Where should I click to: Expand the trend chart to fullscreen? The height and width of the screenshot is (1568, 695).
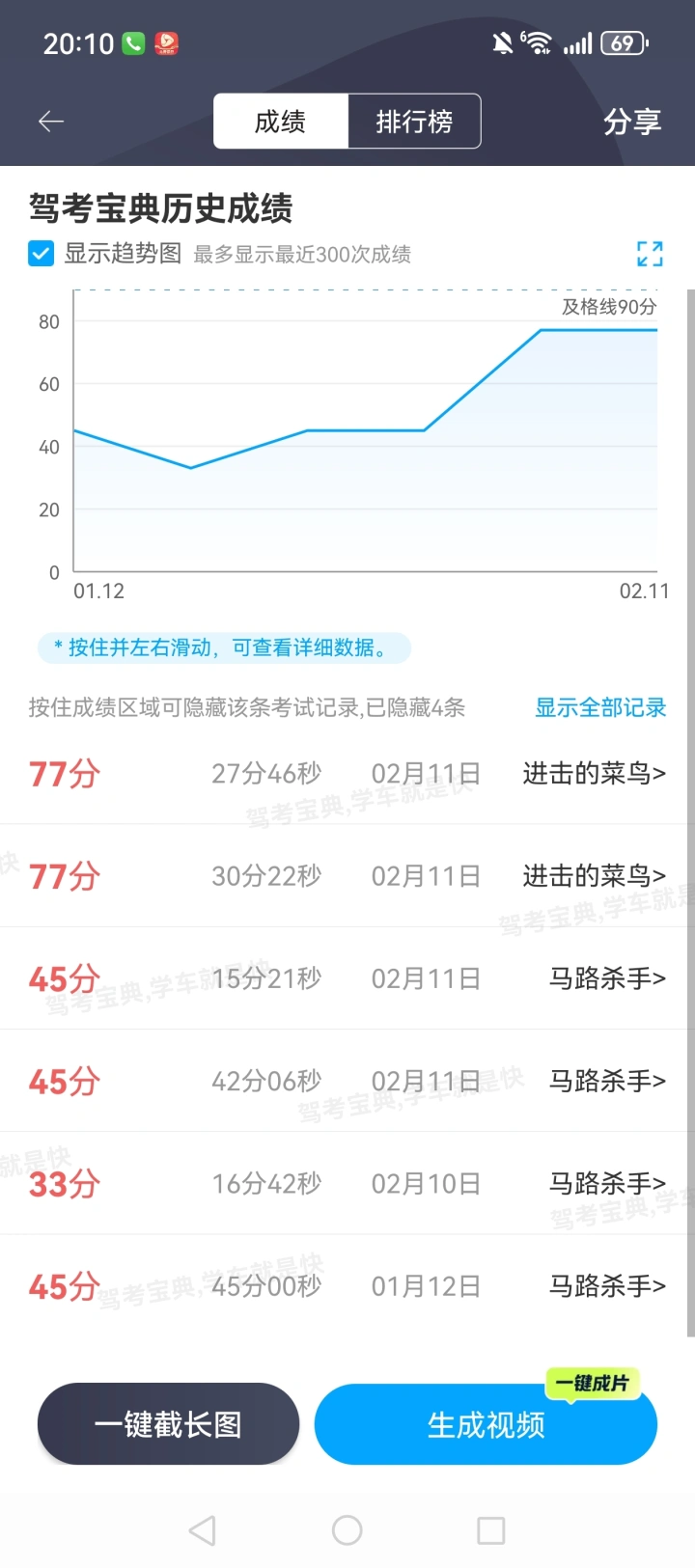[650, 254]
